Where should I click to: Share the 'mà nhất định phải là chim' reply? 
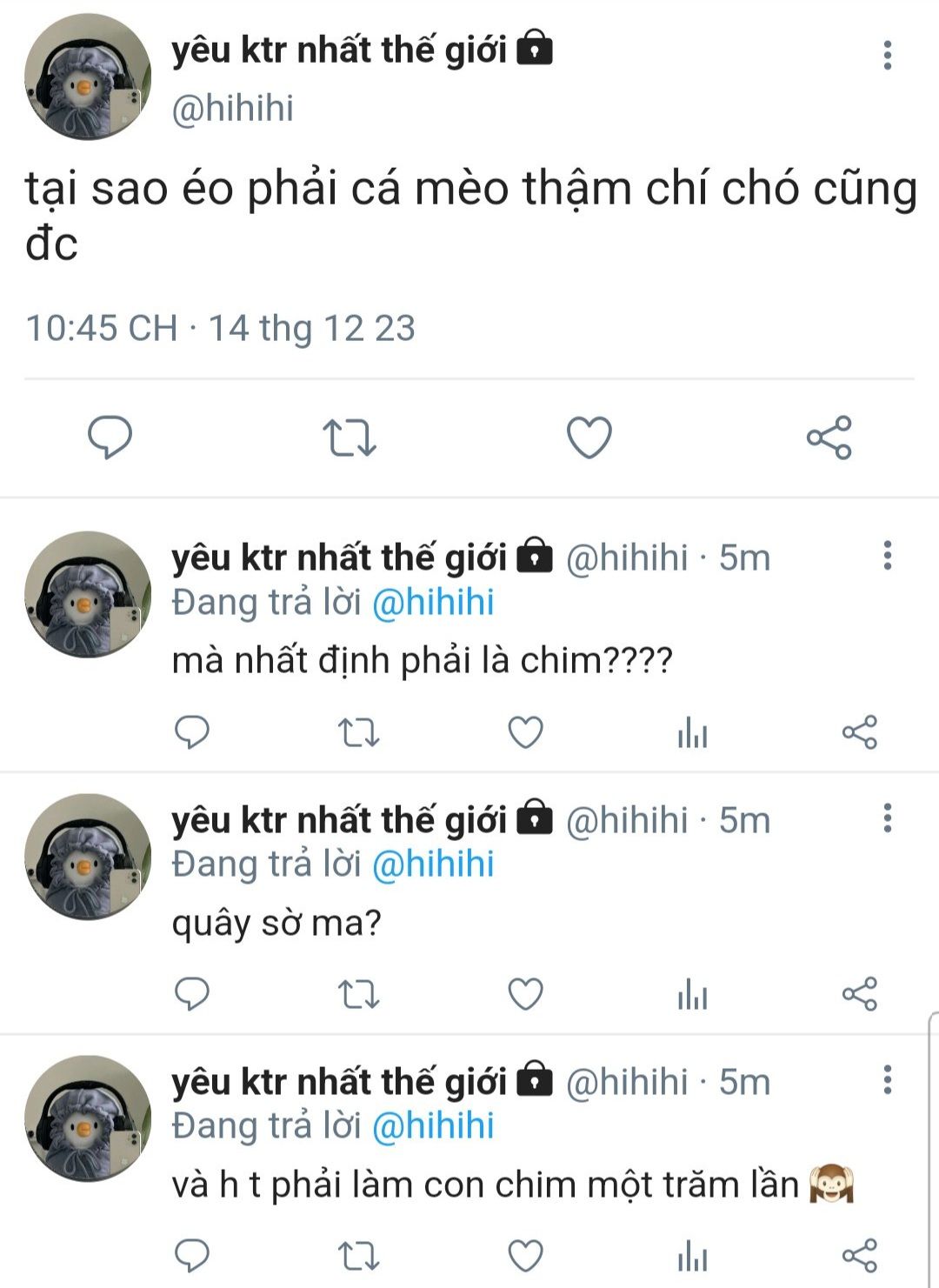pos(859,732)
